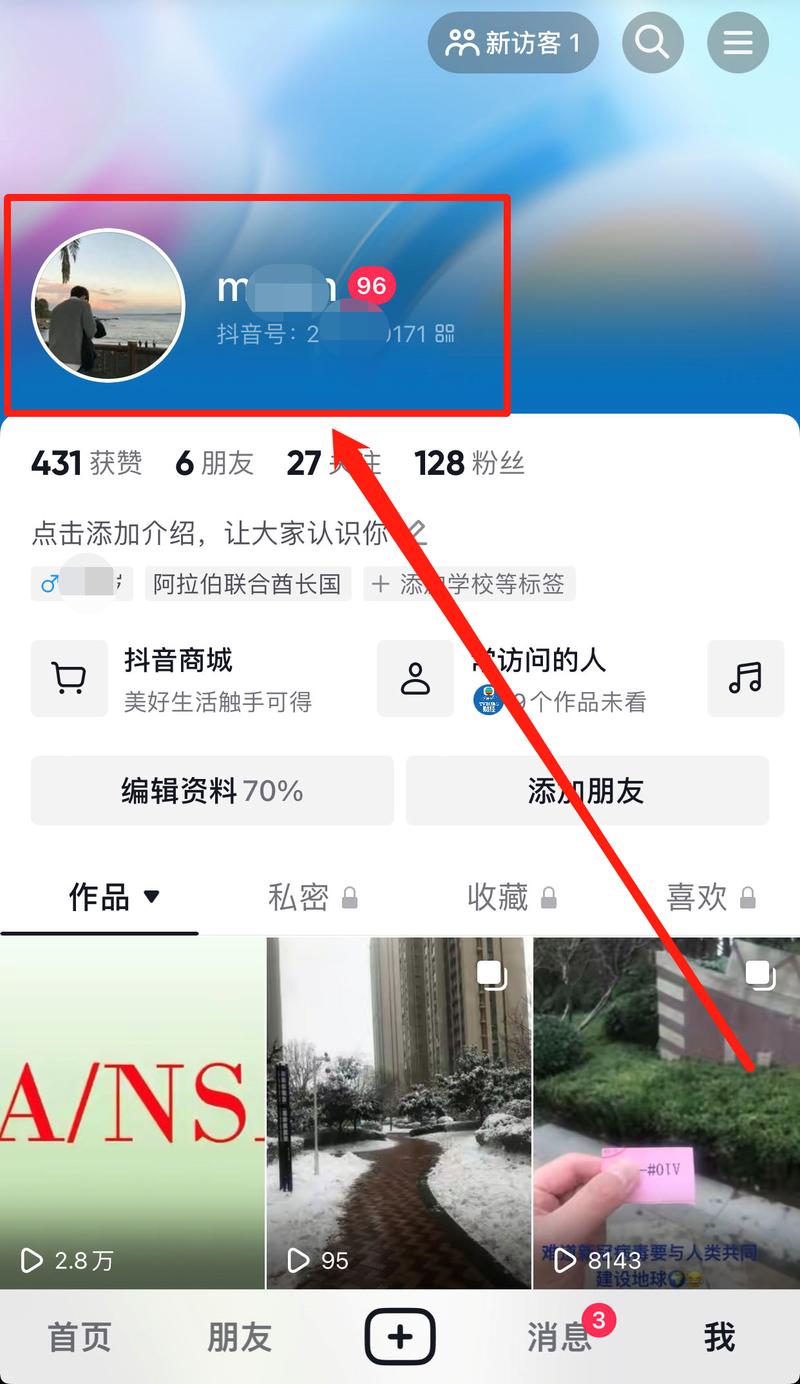The height and width of the screenshot is (1384, 800).
Task: Go to the 首页 home tab
Action: pos(80,1337)
